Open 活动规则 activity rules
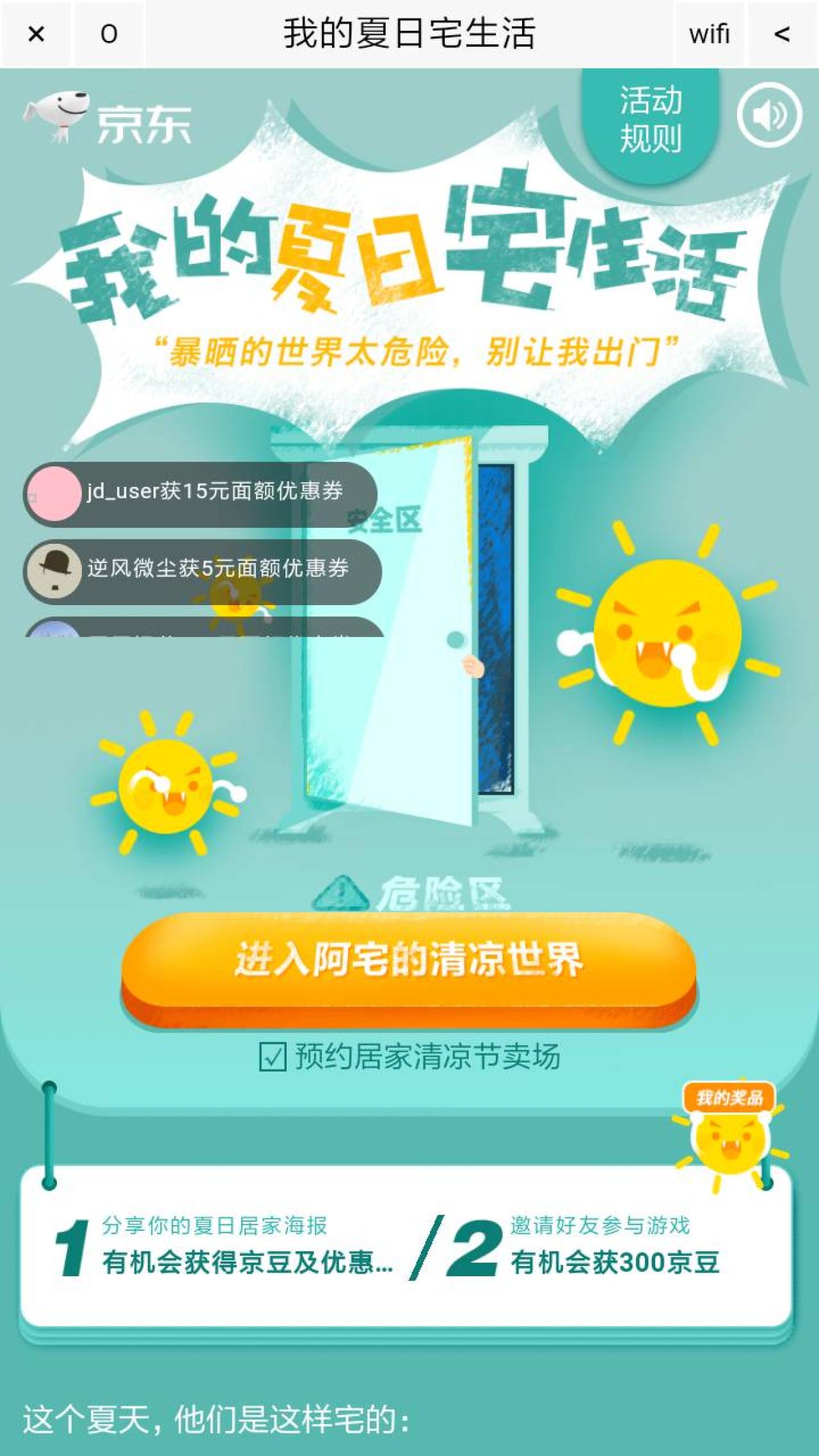This screenshot has height=1456, width=819. [x=650, y=120]
